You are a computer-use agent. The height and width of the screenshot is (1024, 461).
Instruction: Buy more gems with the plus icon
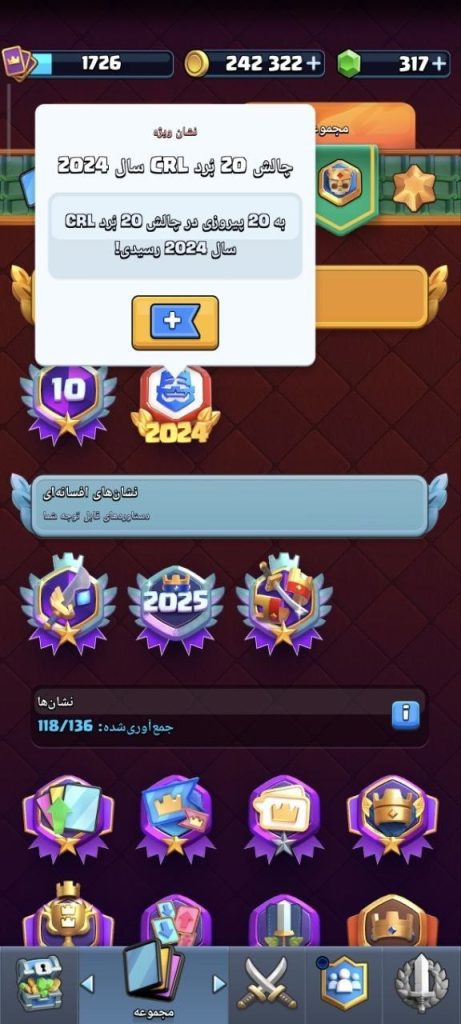tap(439, 63)
